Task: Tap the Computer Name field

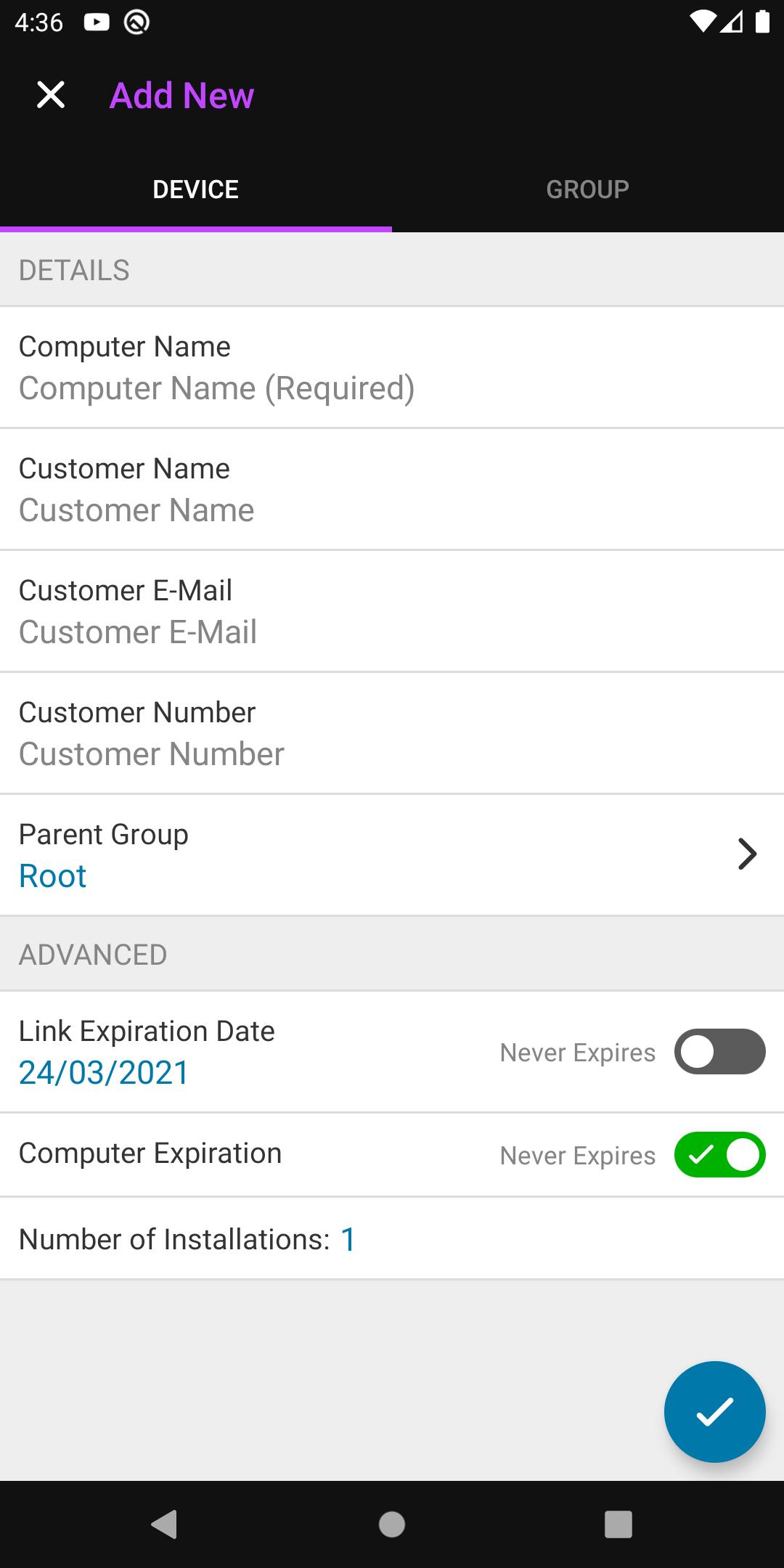Action: point(392,388)
